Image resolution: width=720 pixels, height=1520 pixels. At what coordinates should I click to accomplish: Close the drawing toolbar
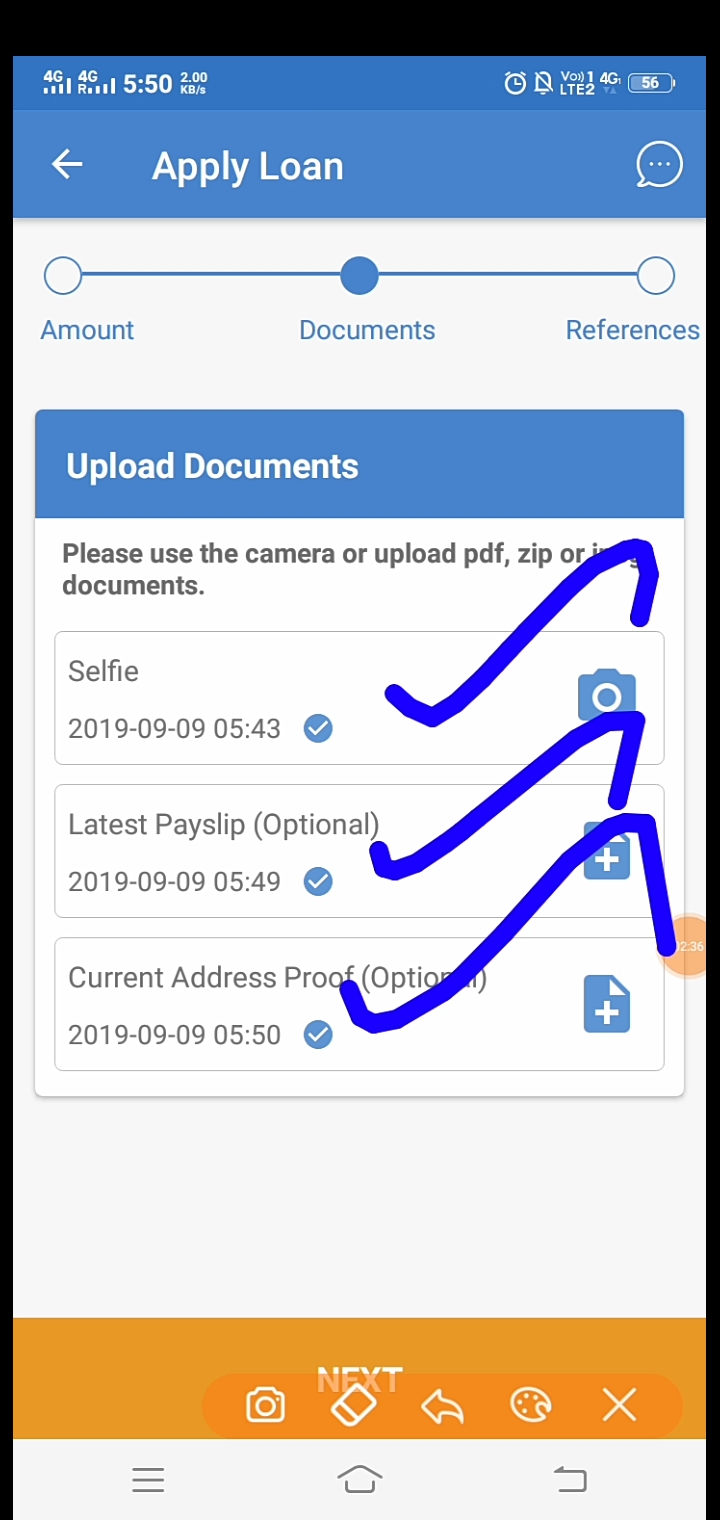click(619, 1406)
